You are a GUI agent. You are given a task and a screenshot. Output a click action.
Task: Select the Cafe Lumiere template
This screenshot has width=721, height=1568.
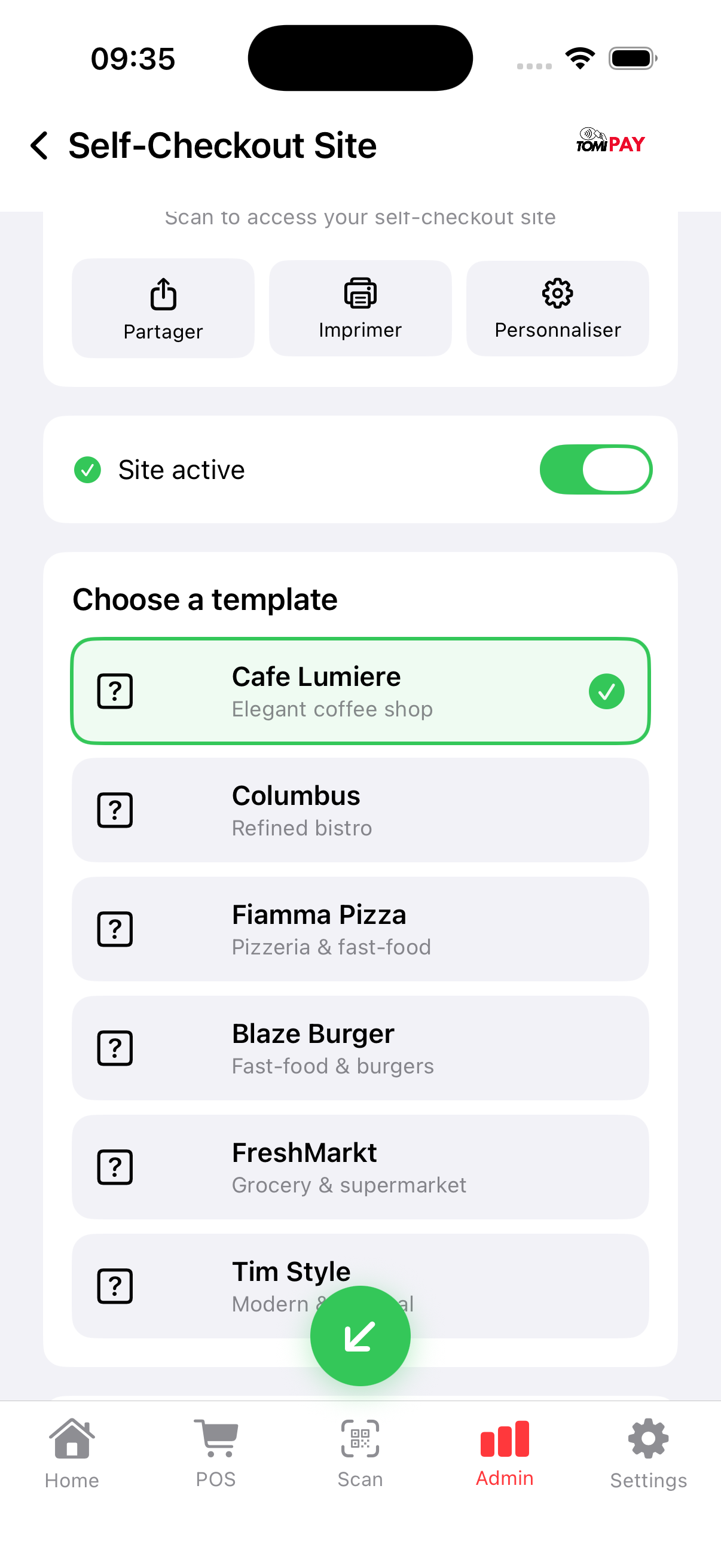(x=360, y=691)
